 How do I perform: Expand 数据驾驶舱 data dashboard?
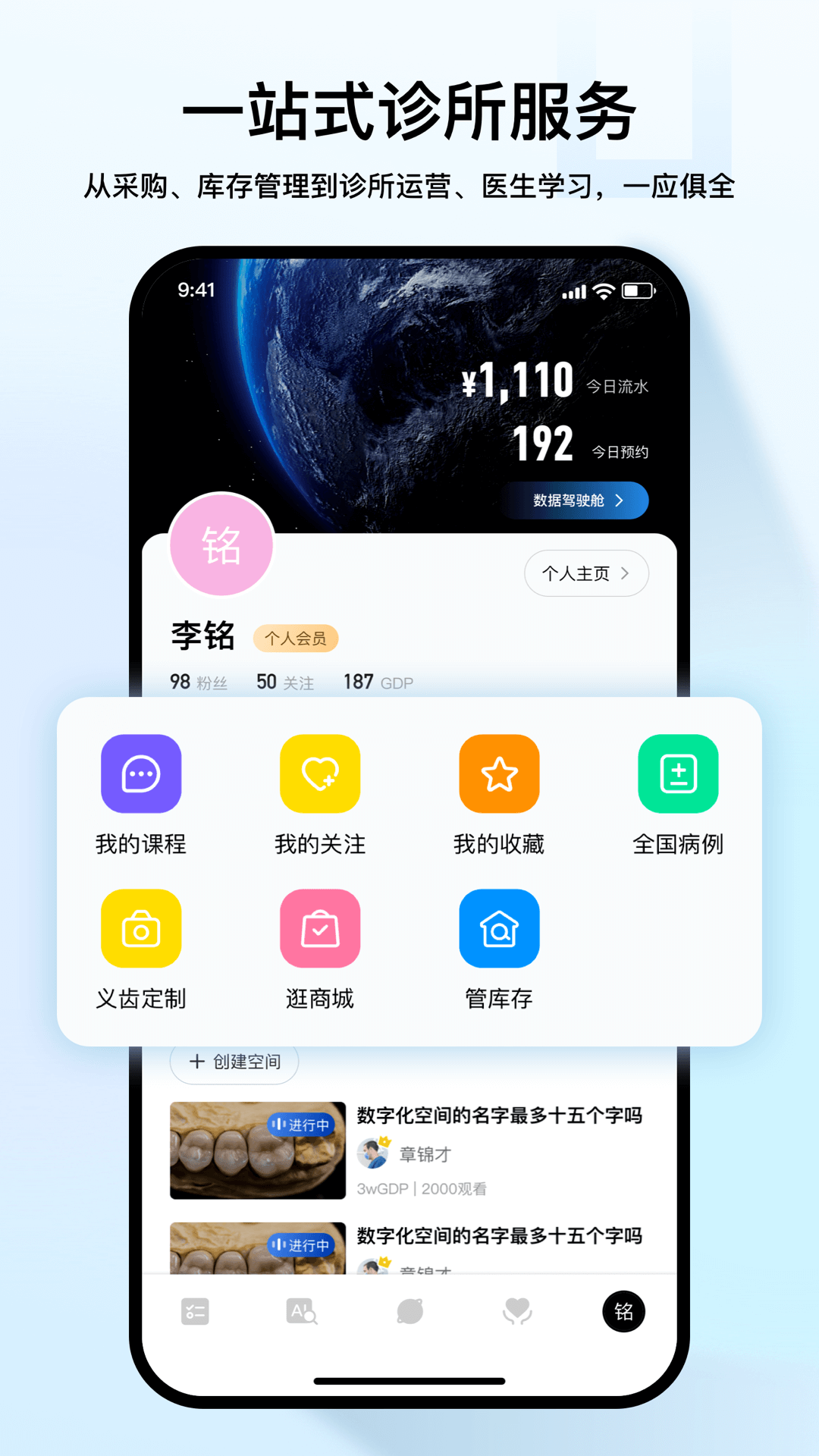coord(575,500)
